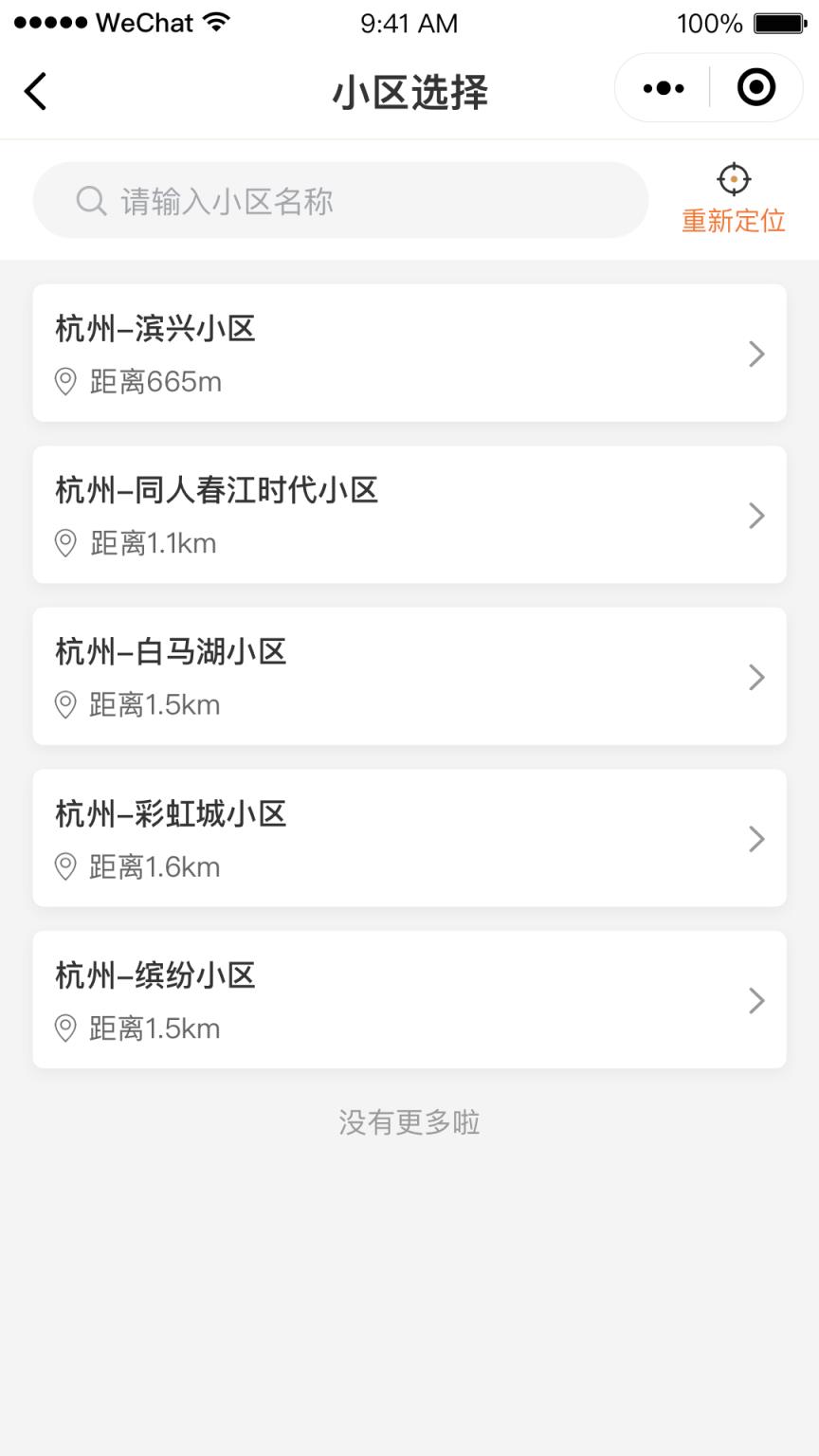
Task: Open the mini-program more options menu (...)
Action: tap(662, 86)
